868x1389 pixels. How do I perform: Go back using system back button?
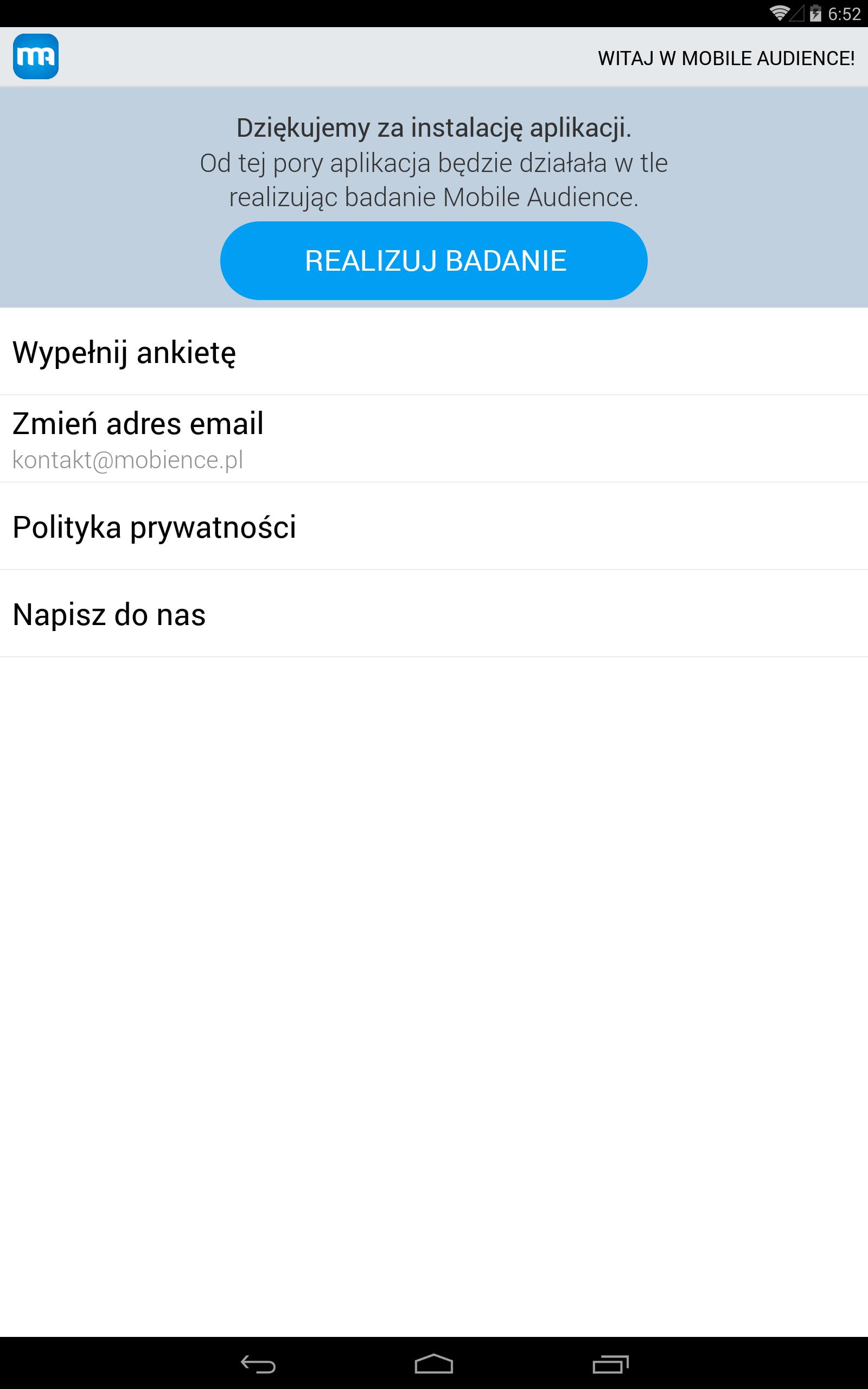[x=258, y=1363]
